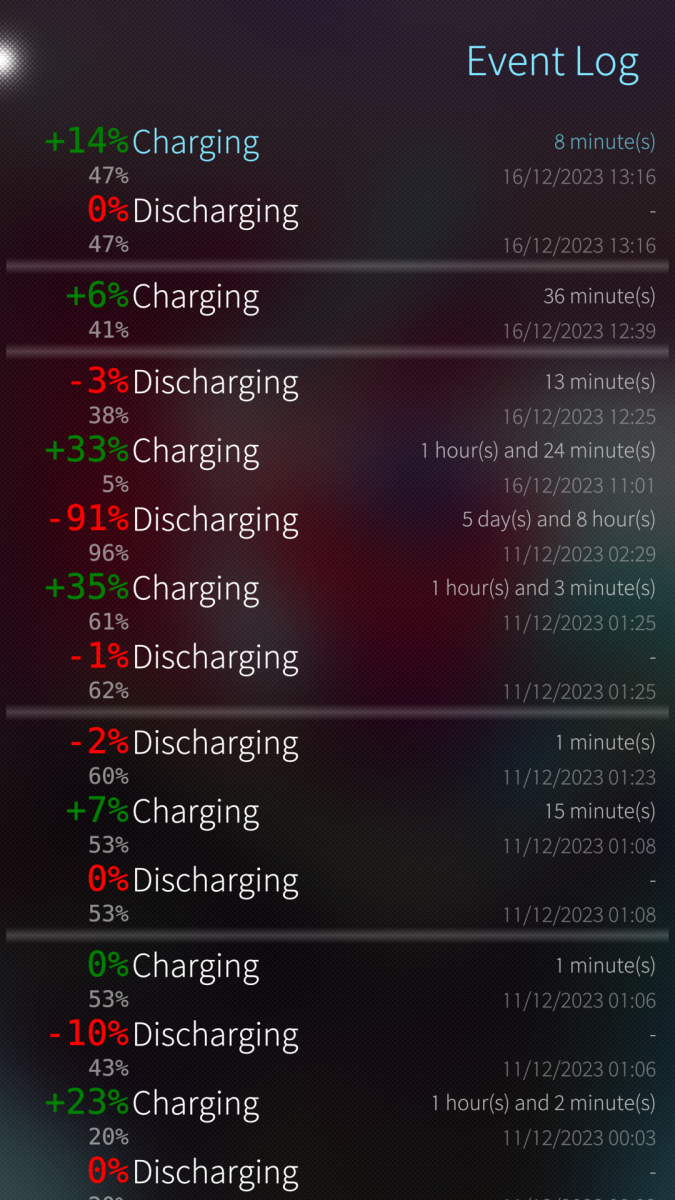
Task: Tap the glowing page-back indicator
Action: (x=8, y=60)
